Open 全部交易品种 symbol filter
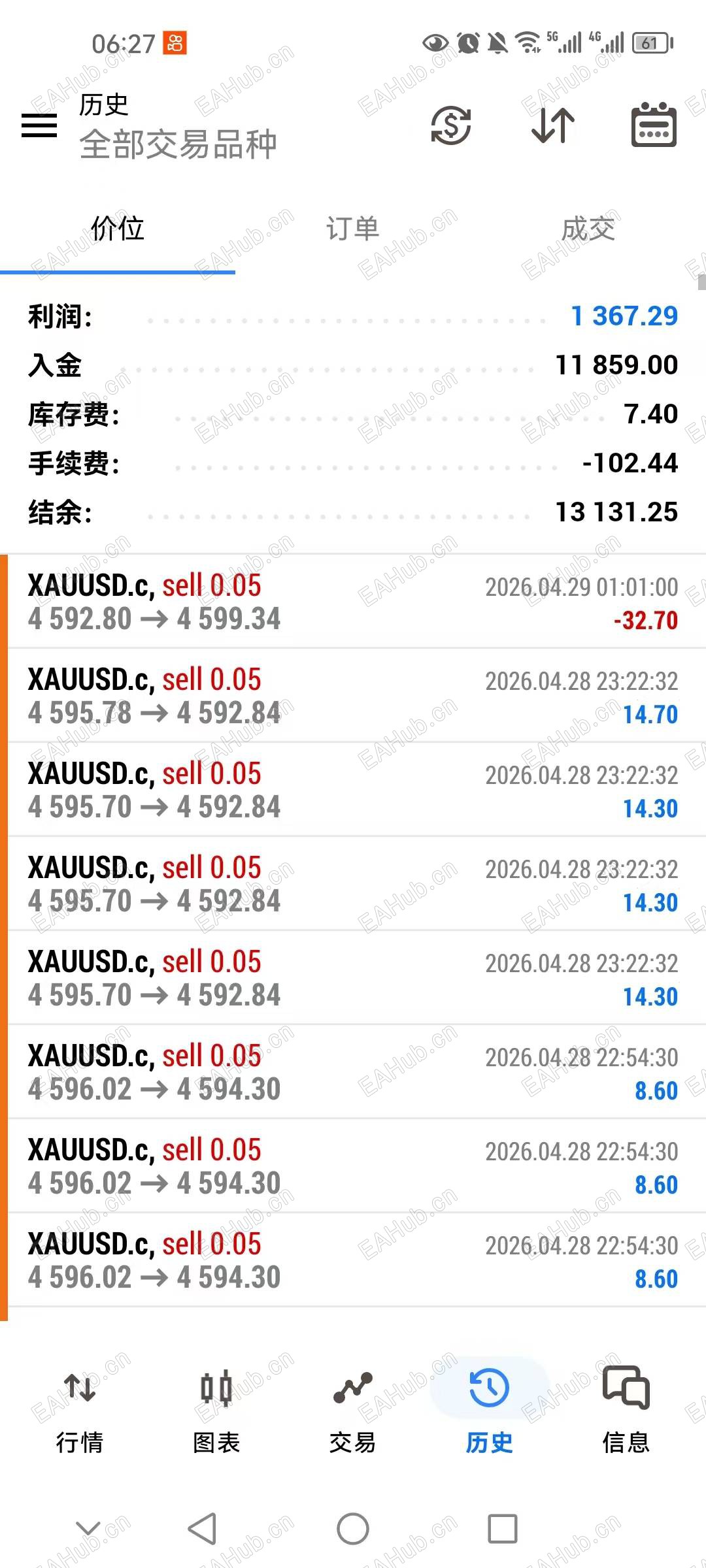Viewport: 706px width, 1568px height. click(178, 144)
